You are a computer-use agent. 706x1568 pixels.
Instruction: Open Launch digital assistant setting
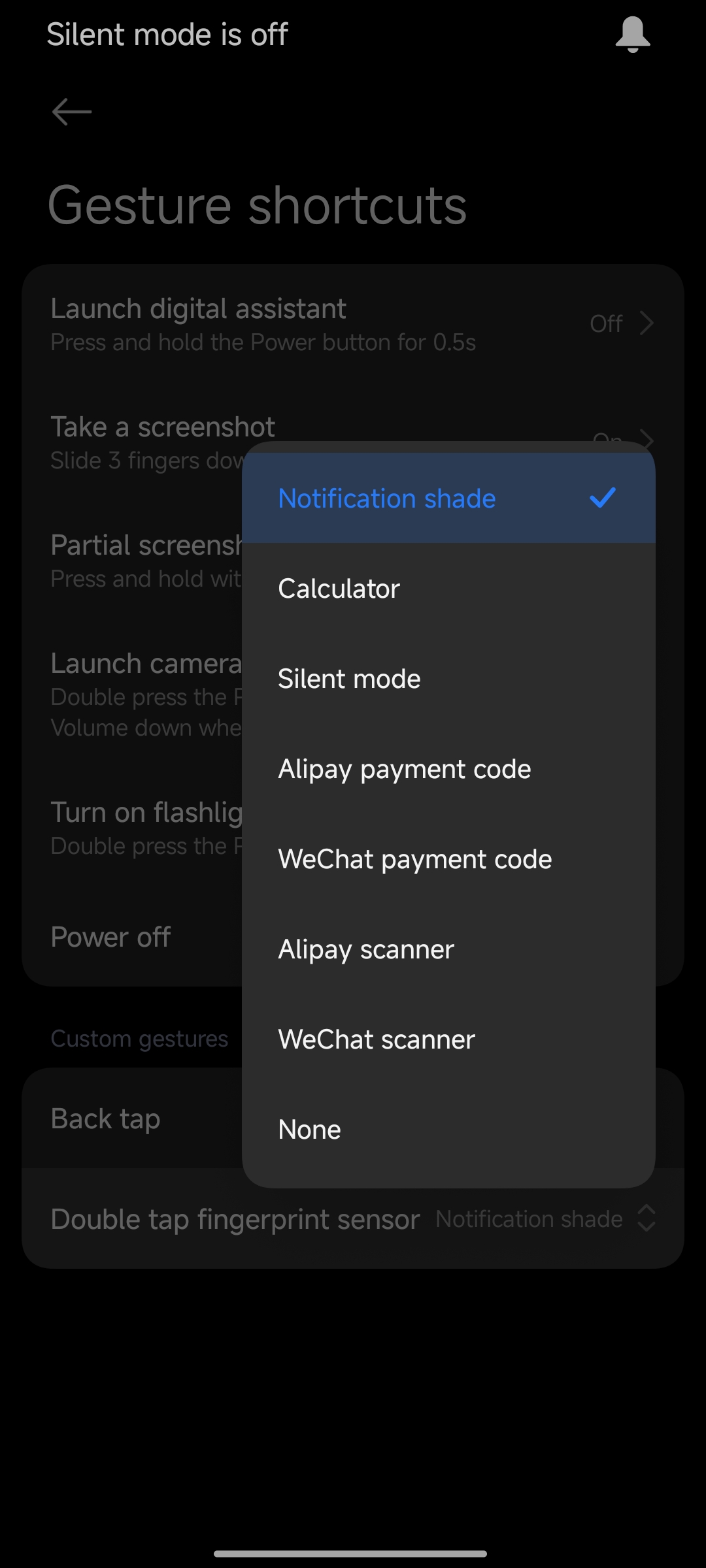click(x=353, y=324)
